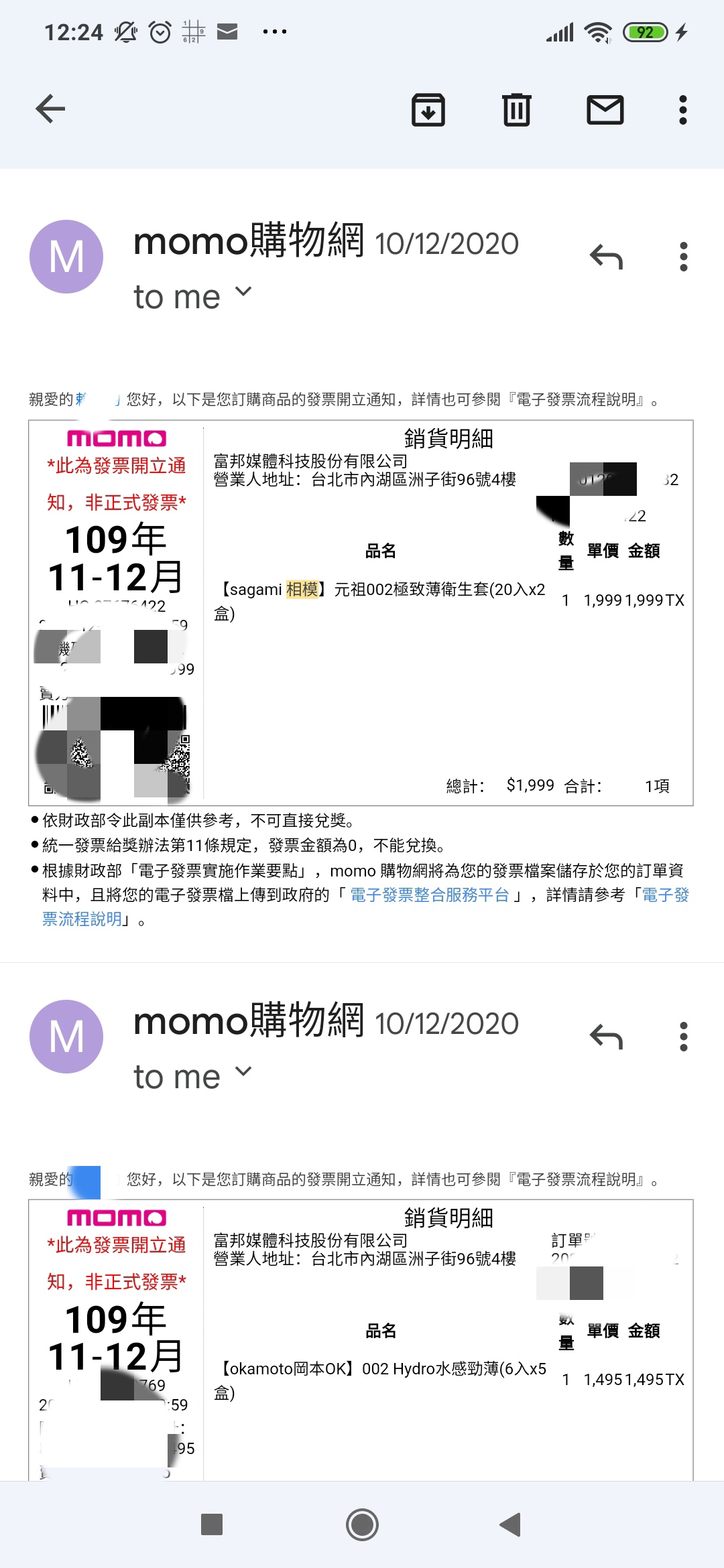This screenshot has width=724, height=1568.
Task: Delete this conversation with trash icon
Action: tap(517, 110)
